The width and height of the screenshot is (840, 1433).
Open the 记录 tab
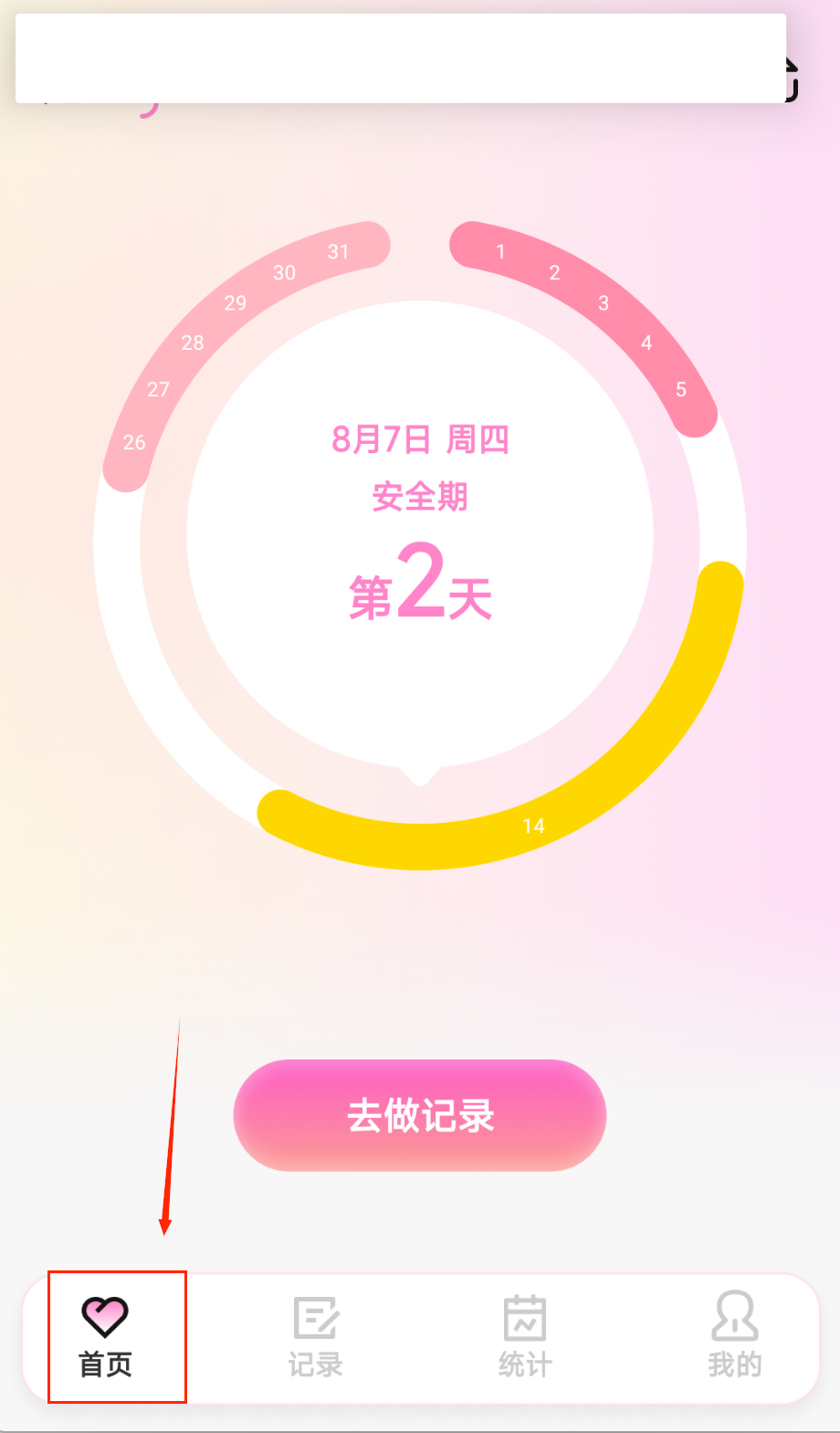316,1337
